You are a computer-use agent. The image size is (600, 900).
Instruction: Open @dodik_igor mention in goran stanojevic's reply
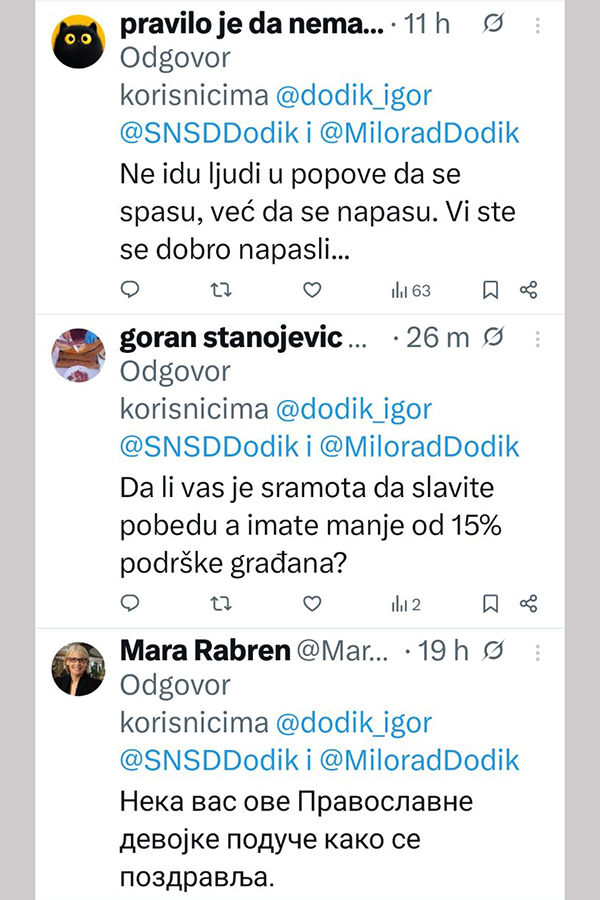tap(354, 409)
